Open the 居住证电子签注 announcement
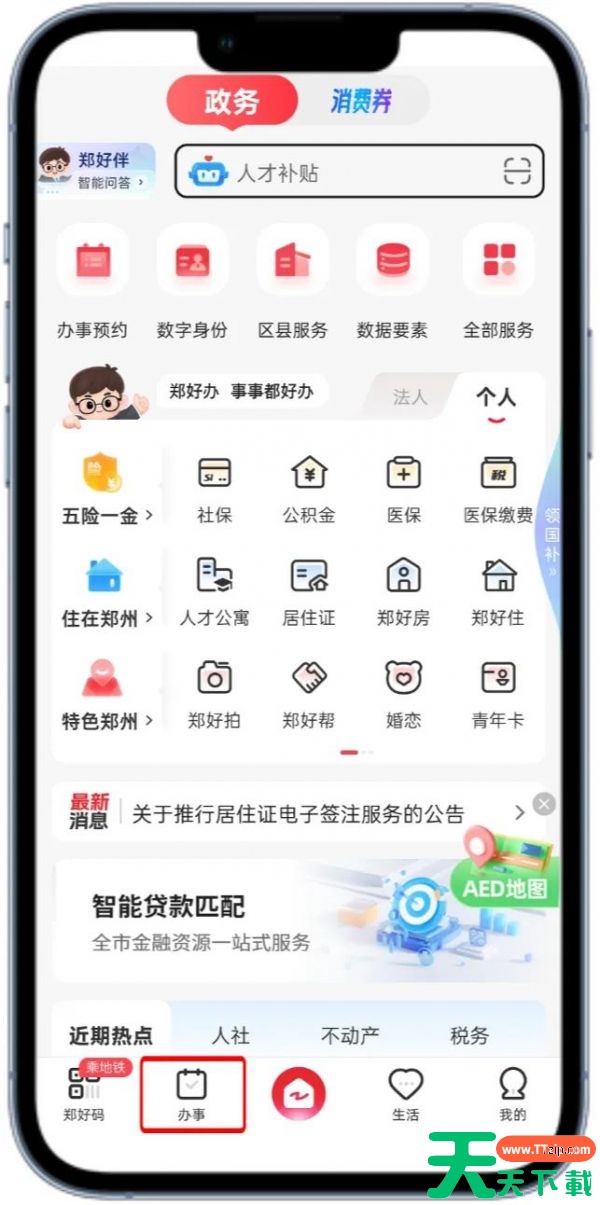Viewport: 600px width, 1205px height. click(x=300, y=813)
